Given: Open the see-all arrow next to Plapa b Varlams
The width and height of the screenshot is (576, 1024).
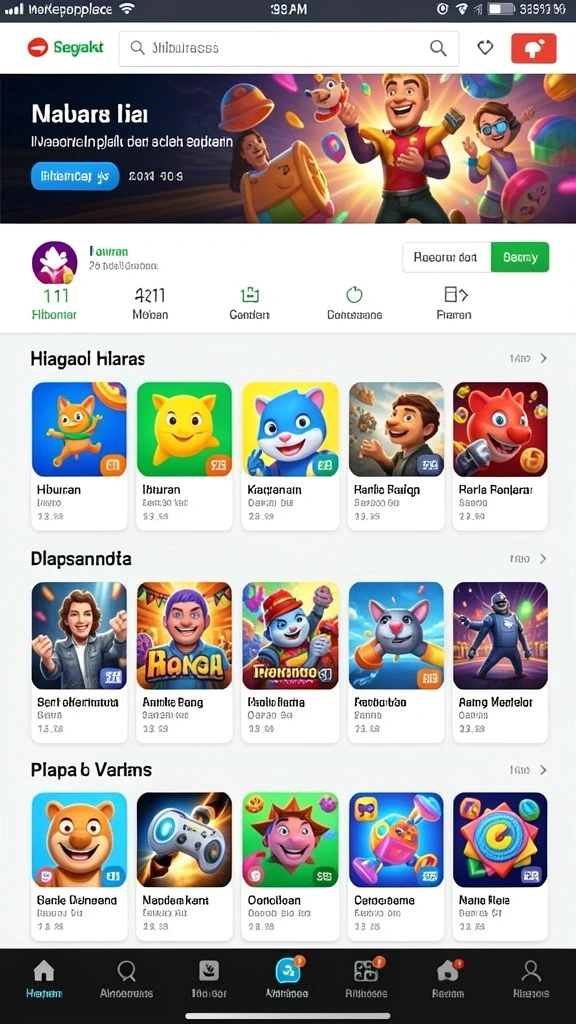Looking at the screenshot, I should click(543, 770).
